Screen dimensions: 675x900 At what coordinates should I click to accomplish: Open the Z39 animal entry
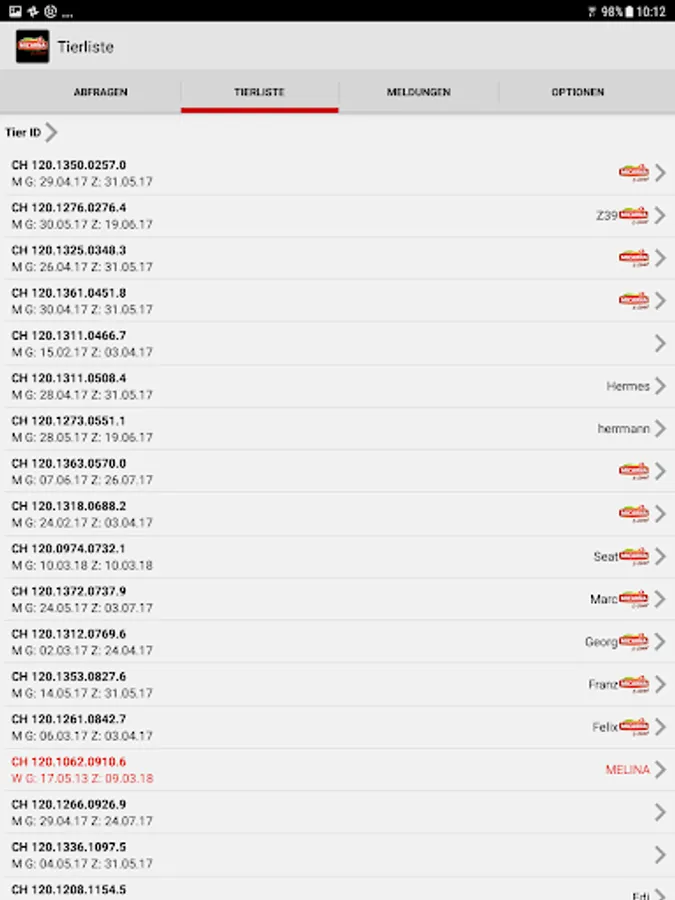(338, 216)
